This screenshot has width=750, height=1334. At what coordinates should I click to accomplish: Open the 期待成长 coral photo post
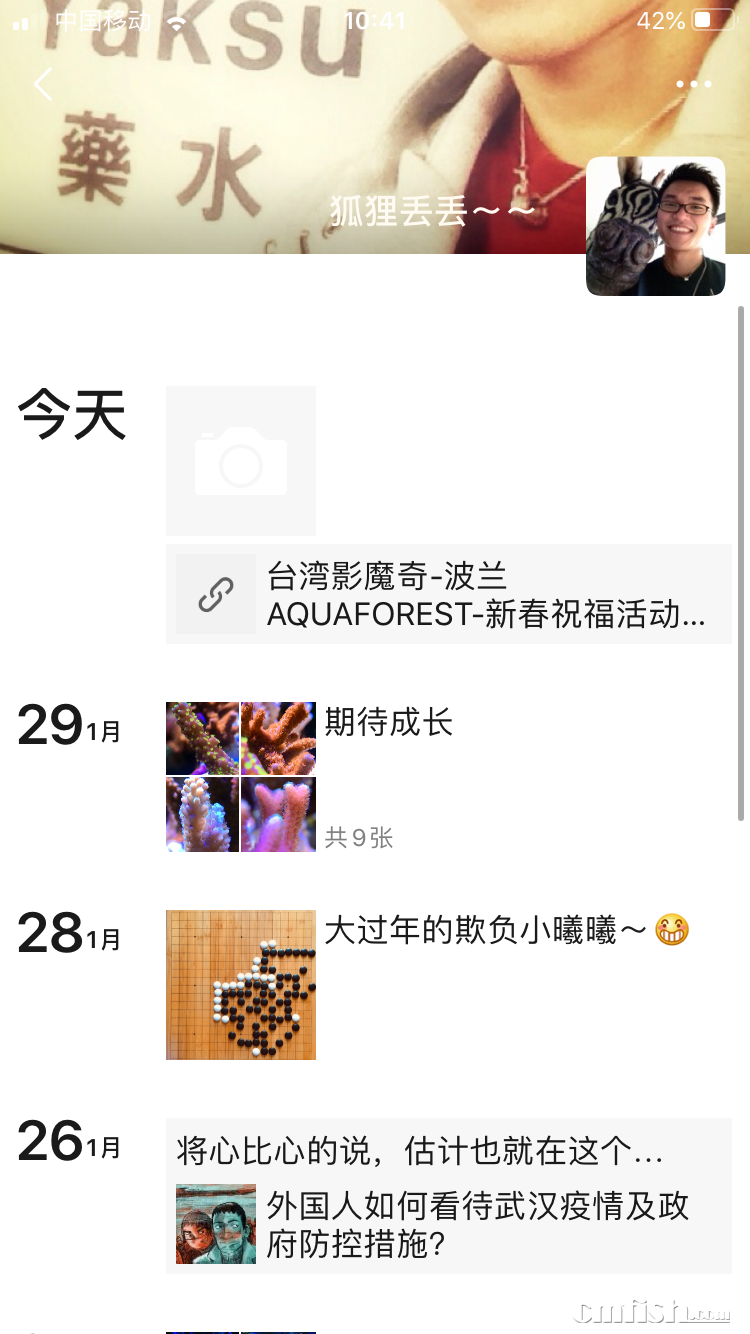click(x=241, y=777)
